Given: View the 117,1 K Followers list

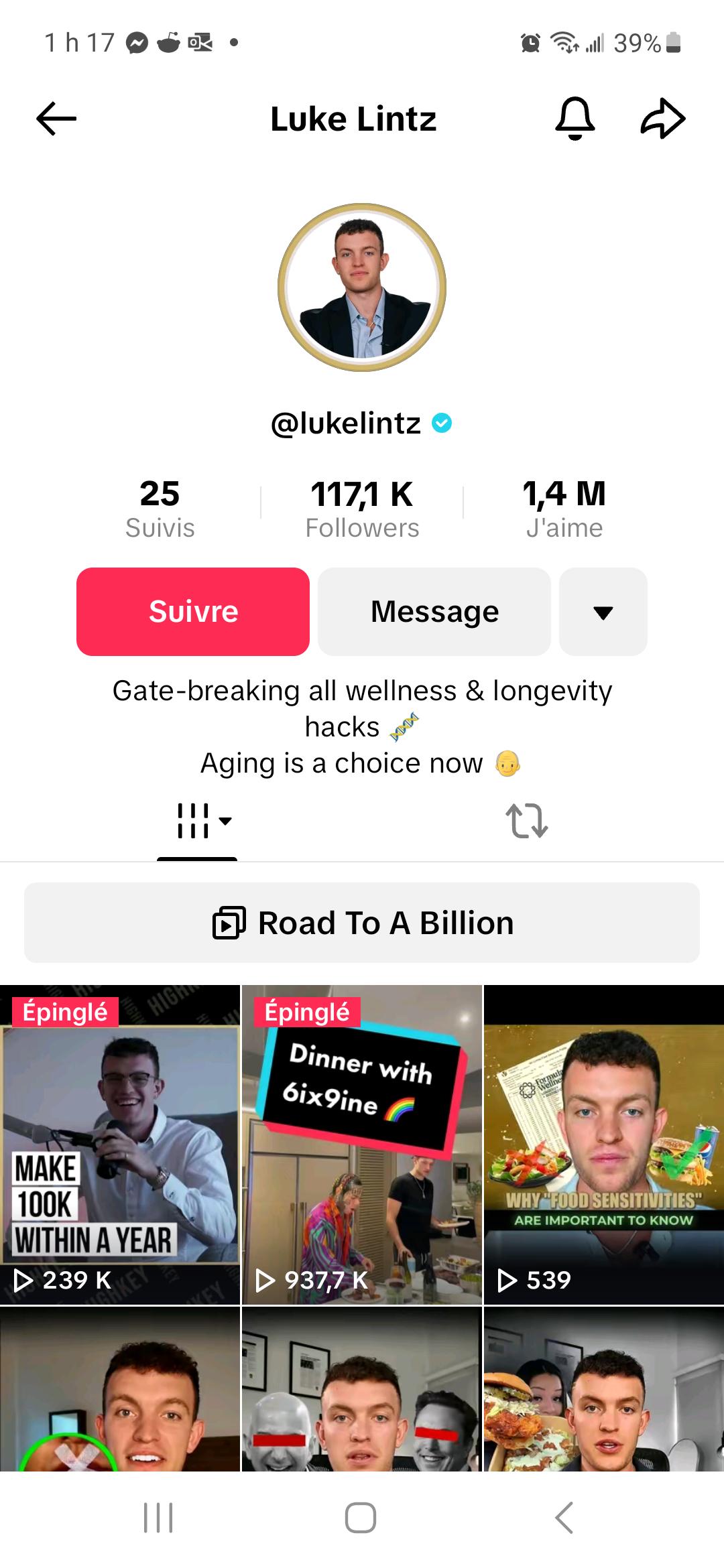Looking at the screenshot, I should [x=362, y=509].
